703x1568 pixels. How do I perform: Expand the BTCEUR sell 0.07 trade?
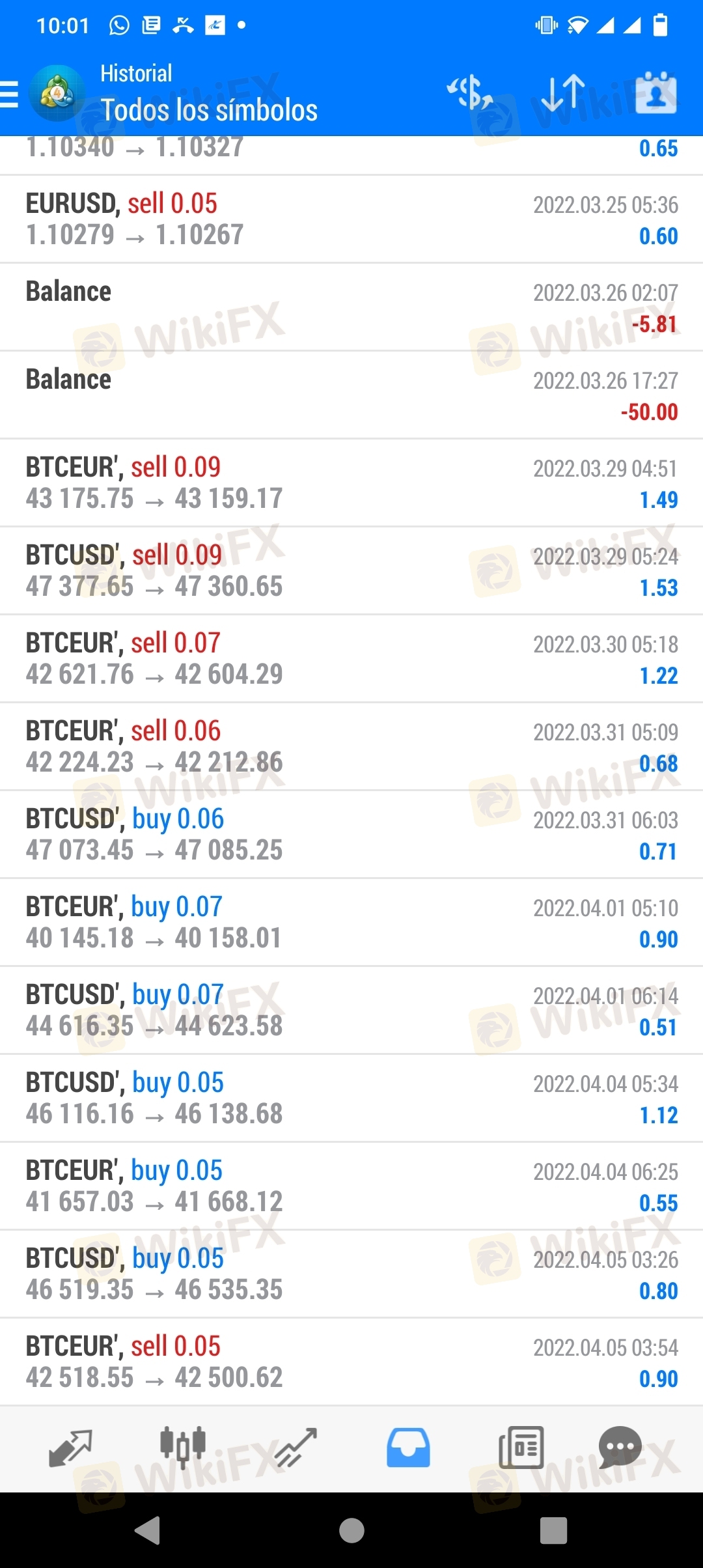click(x=351, y=659)
